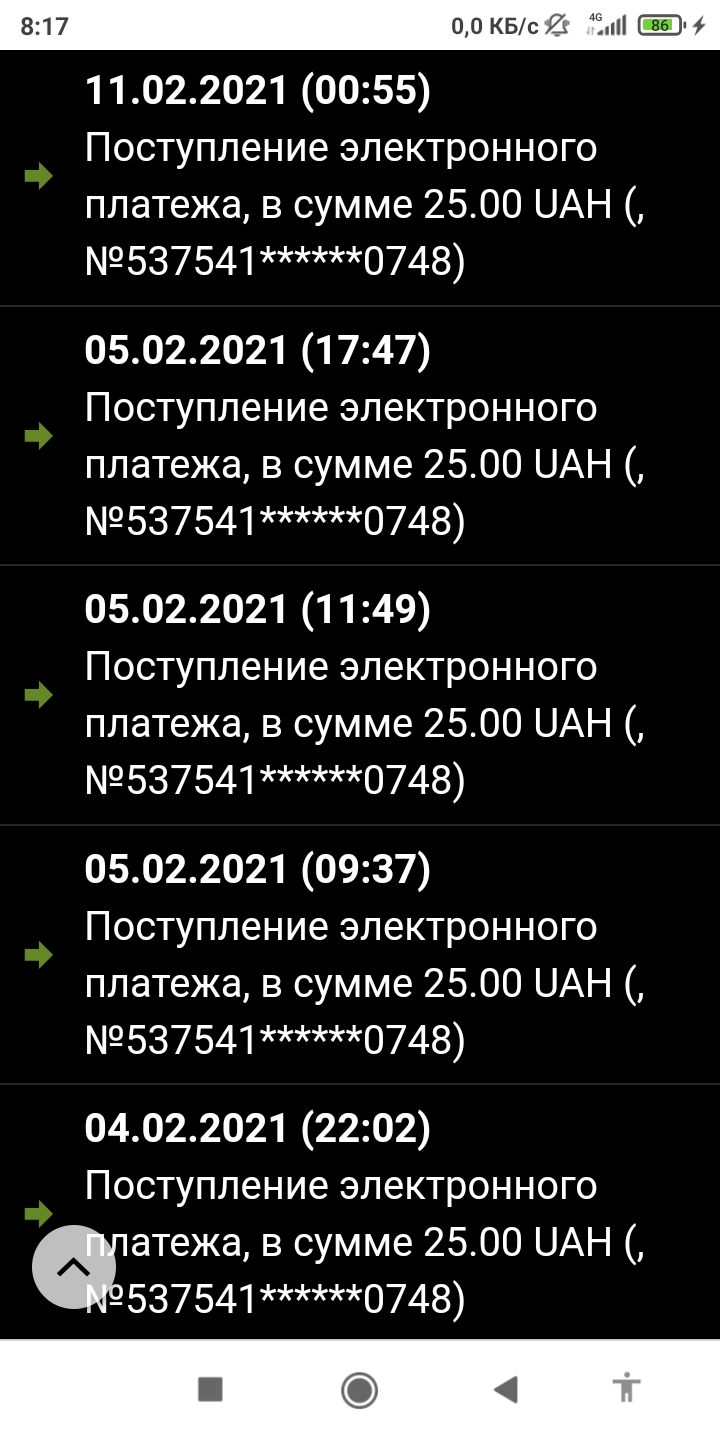Open the payment from 05.02.2021 (17:47)
The height and width of the screenshot is (1440, 720).
[360, 436]
